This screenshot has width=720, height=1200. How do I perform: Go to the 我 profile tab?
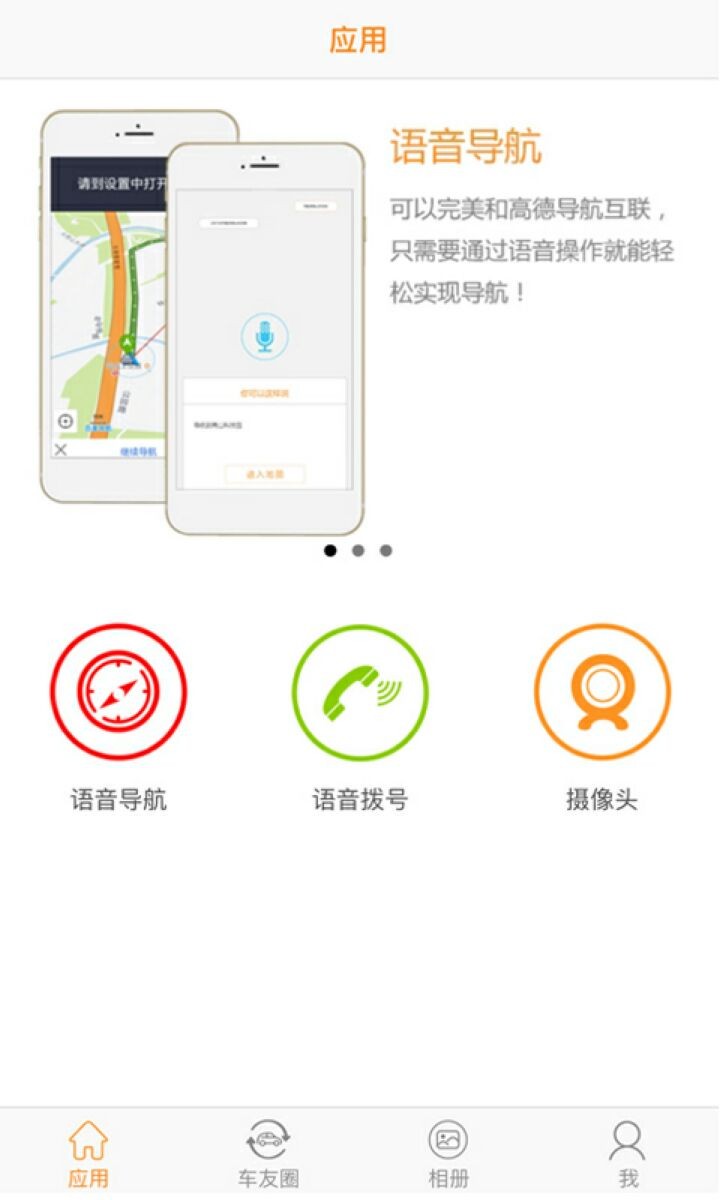tap(628, 1153)
